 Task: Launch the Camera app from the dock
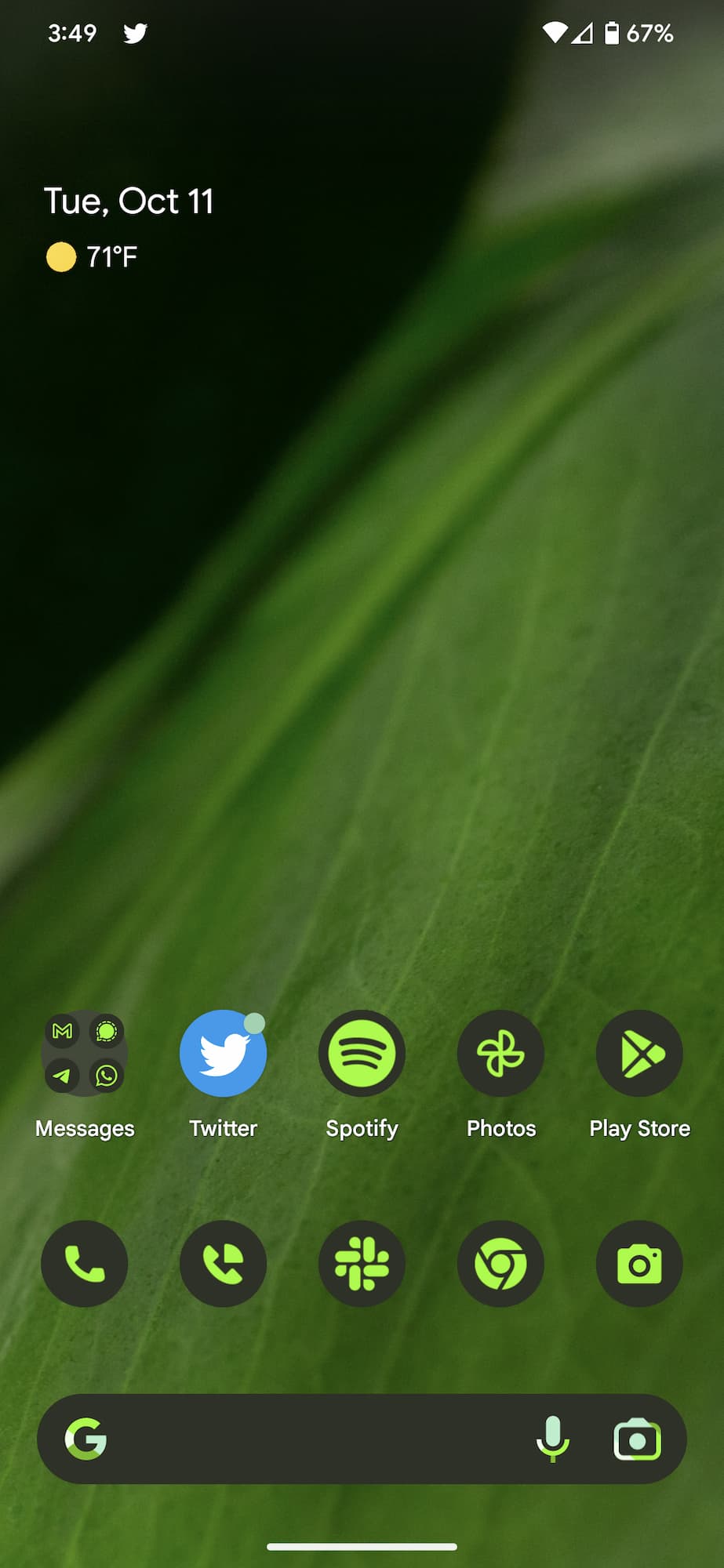coord(639,1263)
